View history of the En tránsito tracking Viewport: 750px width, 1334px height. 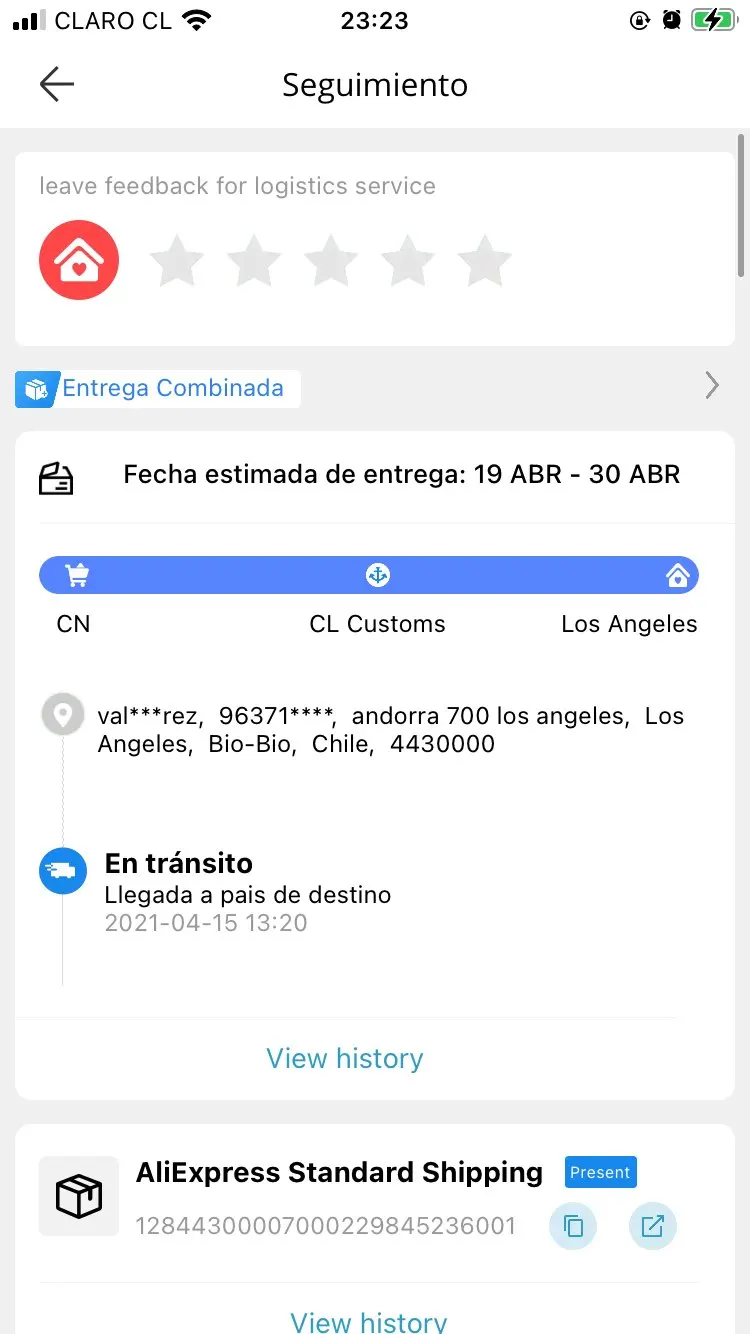click(344, 1058)
